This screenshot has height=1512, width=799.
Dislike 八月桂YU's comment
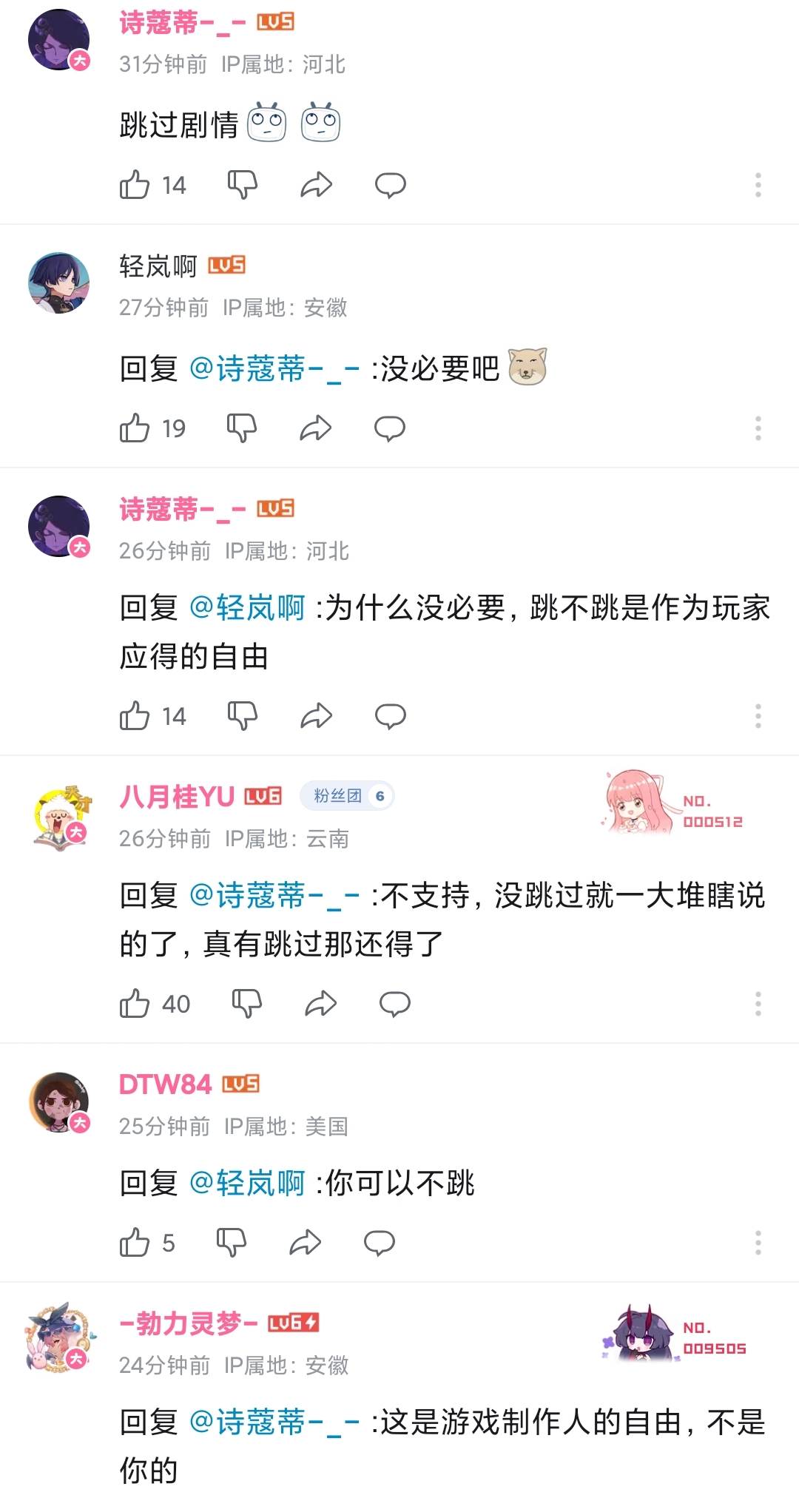coord(246,1004)
